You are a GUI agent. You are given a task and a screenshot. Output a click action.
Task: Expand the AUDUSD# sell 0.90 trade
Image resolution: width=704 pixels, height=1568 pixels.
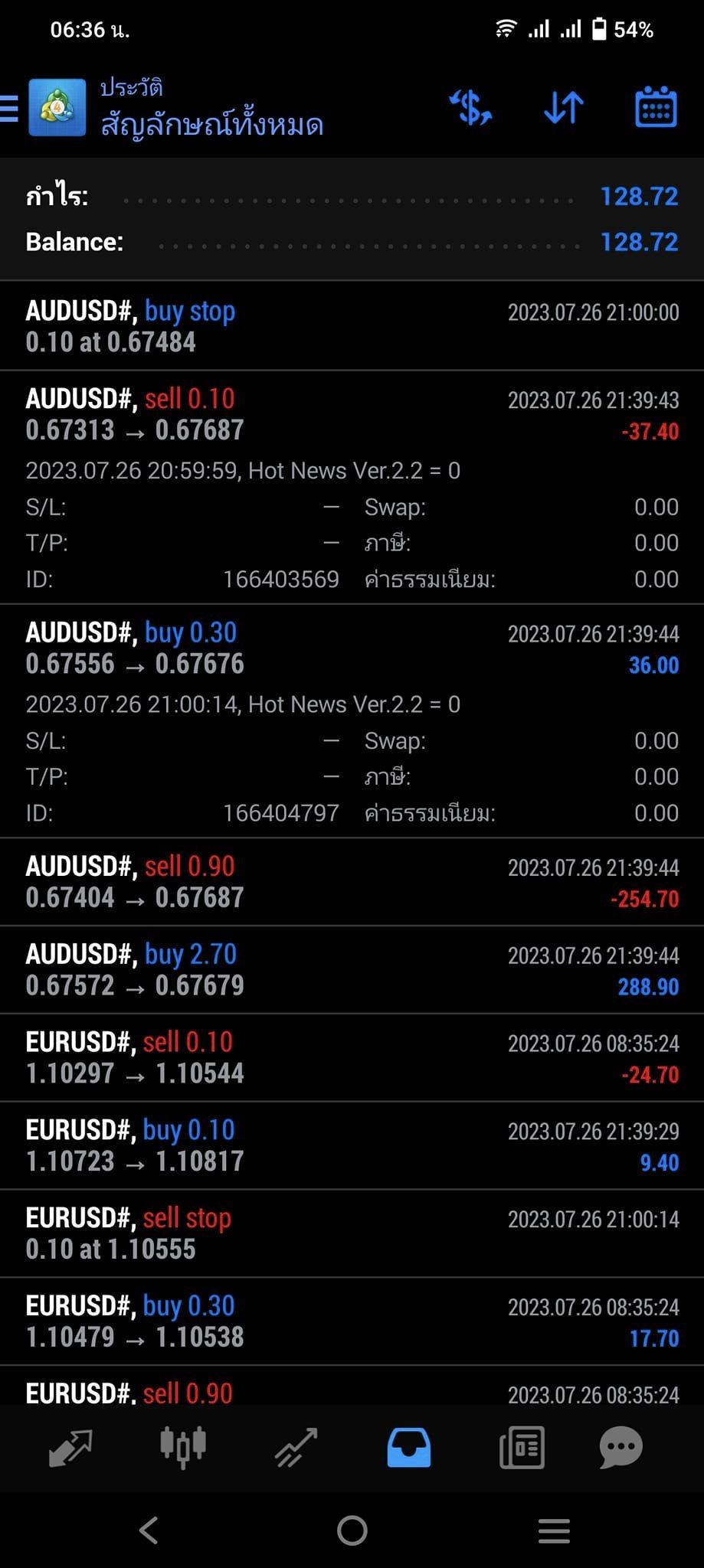(352, 882)
